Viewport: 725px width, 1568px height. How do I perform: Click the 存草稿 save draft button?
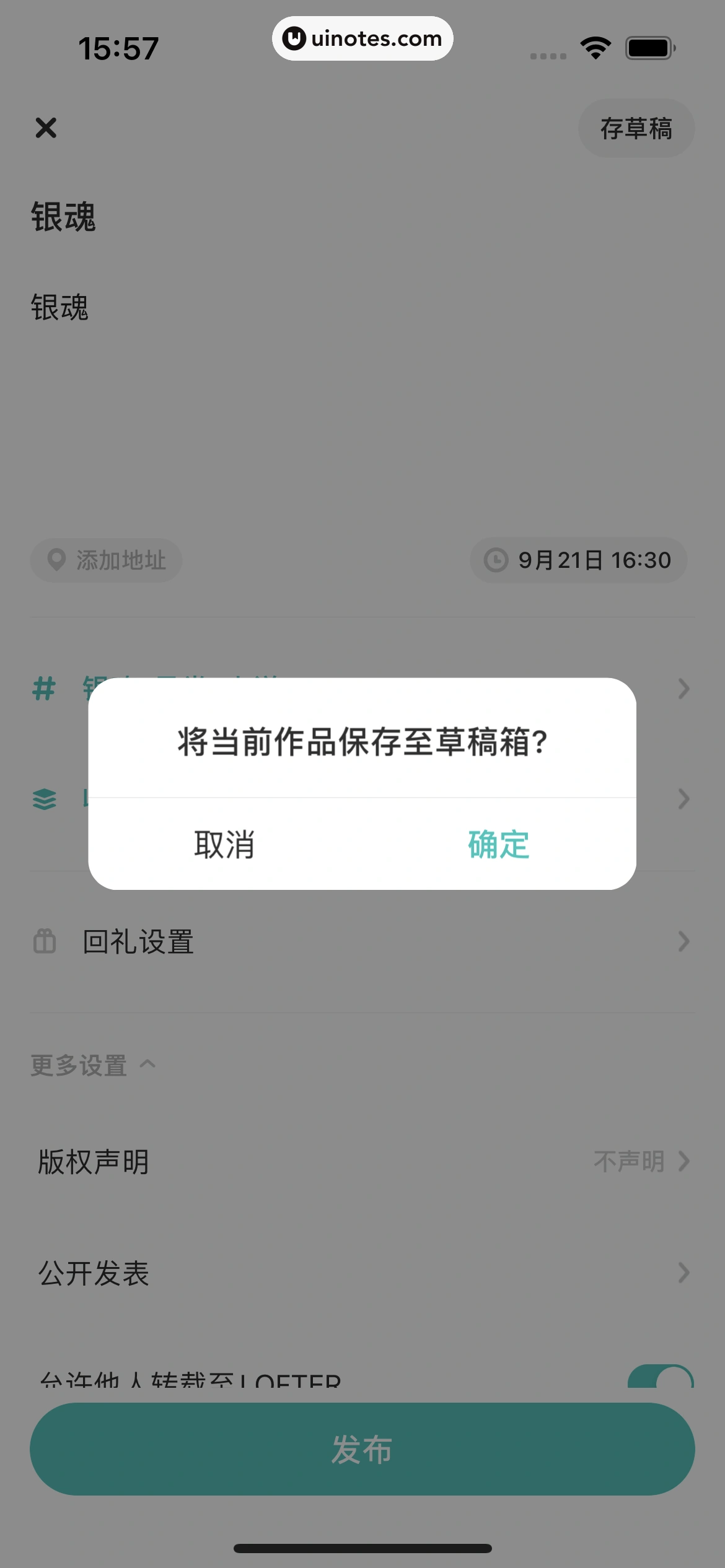coord(636,128)
